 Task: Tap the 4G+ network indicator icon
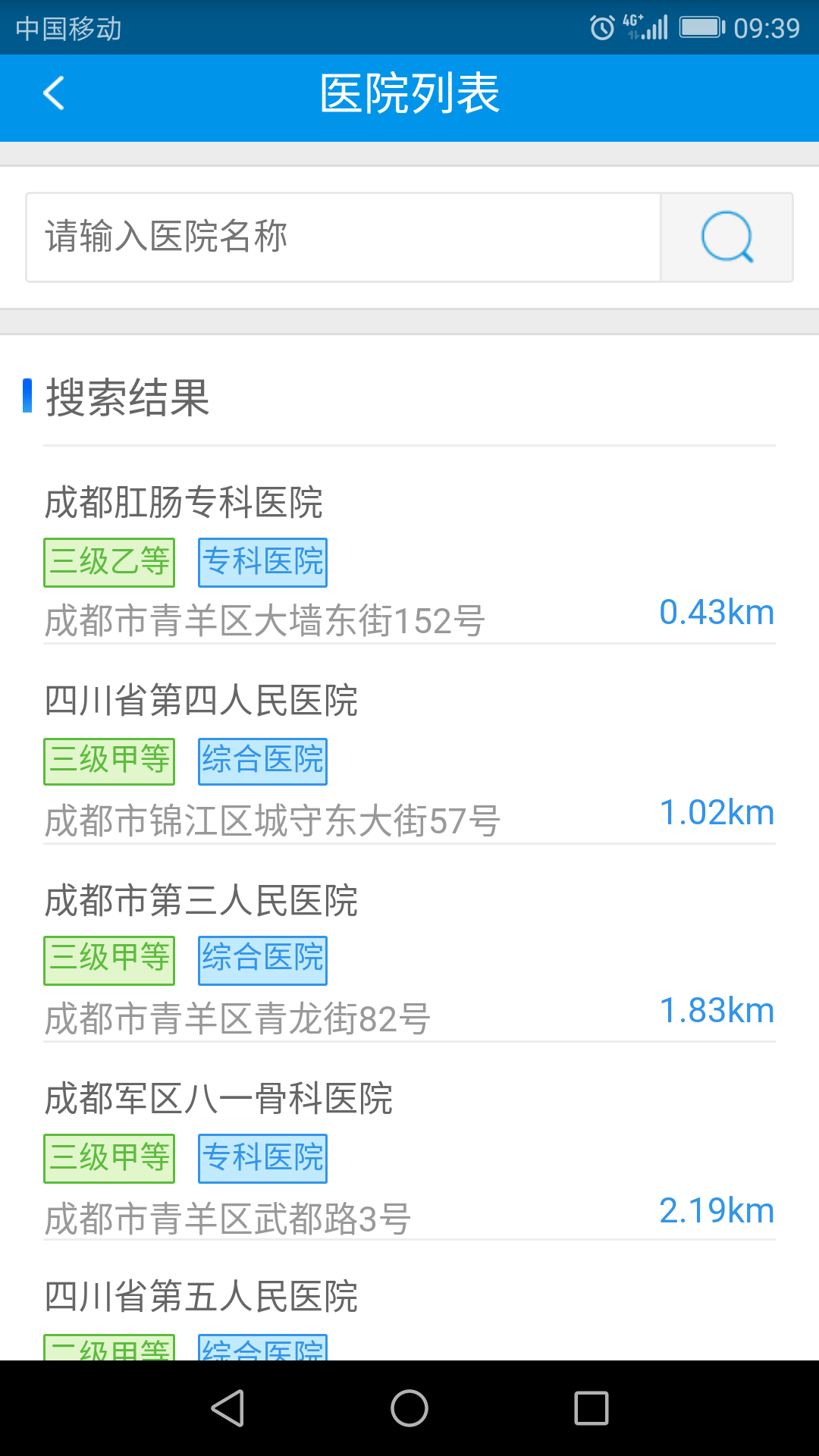tap(638, 26)
